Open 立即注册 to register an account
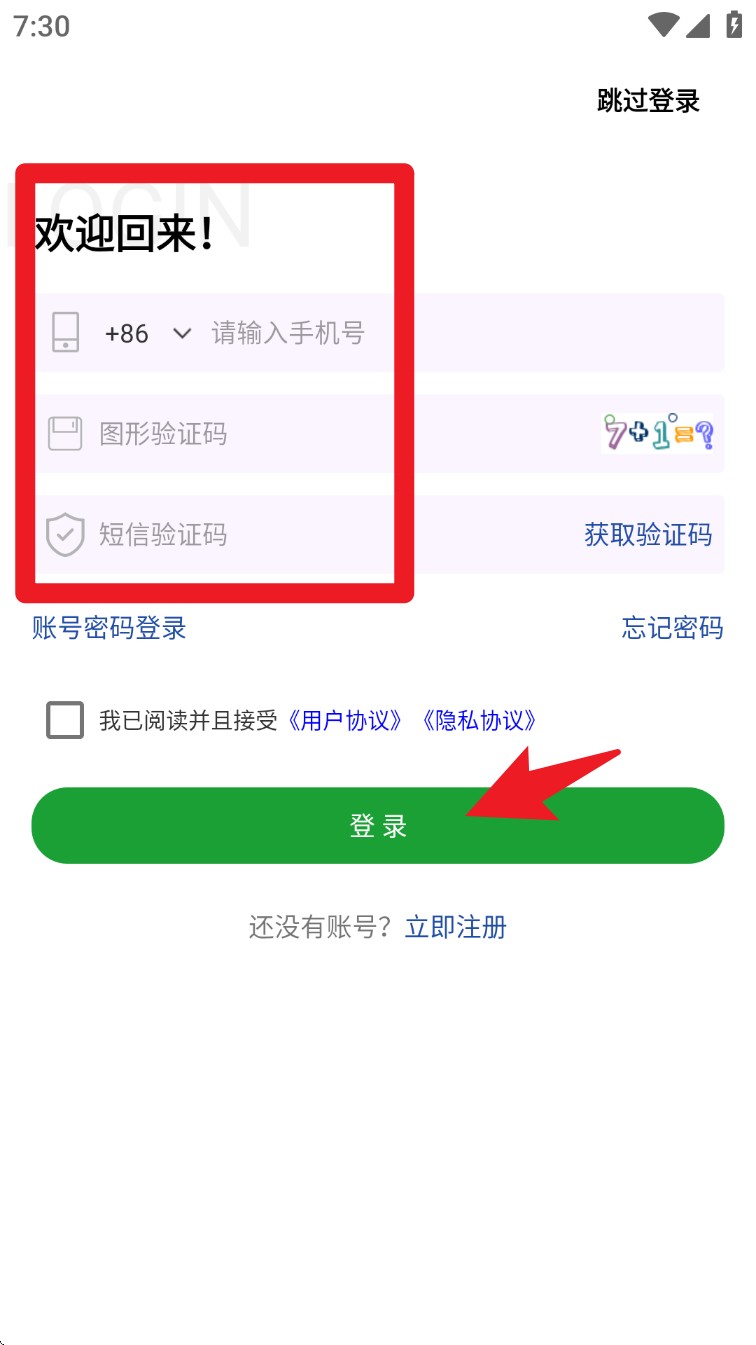This screenshot has width=756, height=1345. pos(456,927)
